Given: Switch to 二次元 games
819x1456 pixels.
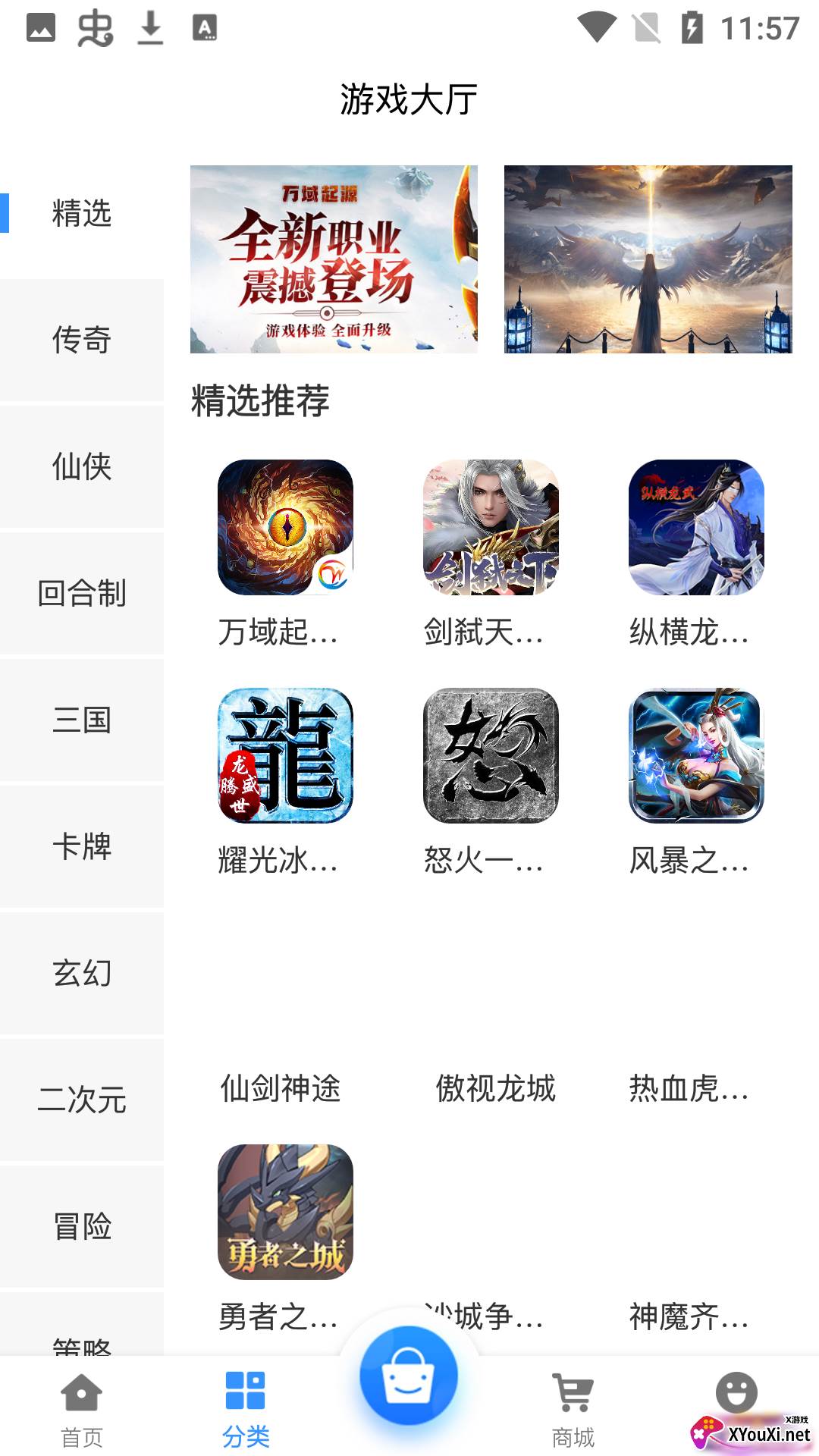Looking at the screenshot, I should [x=82, y=1100].
